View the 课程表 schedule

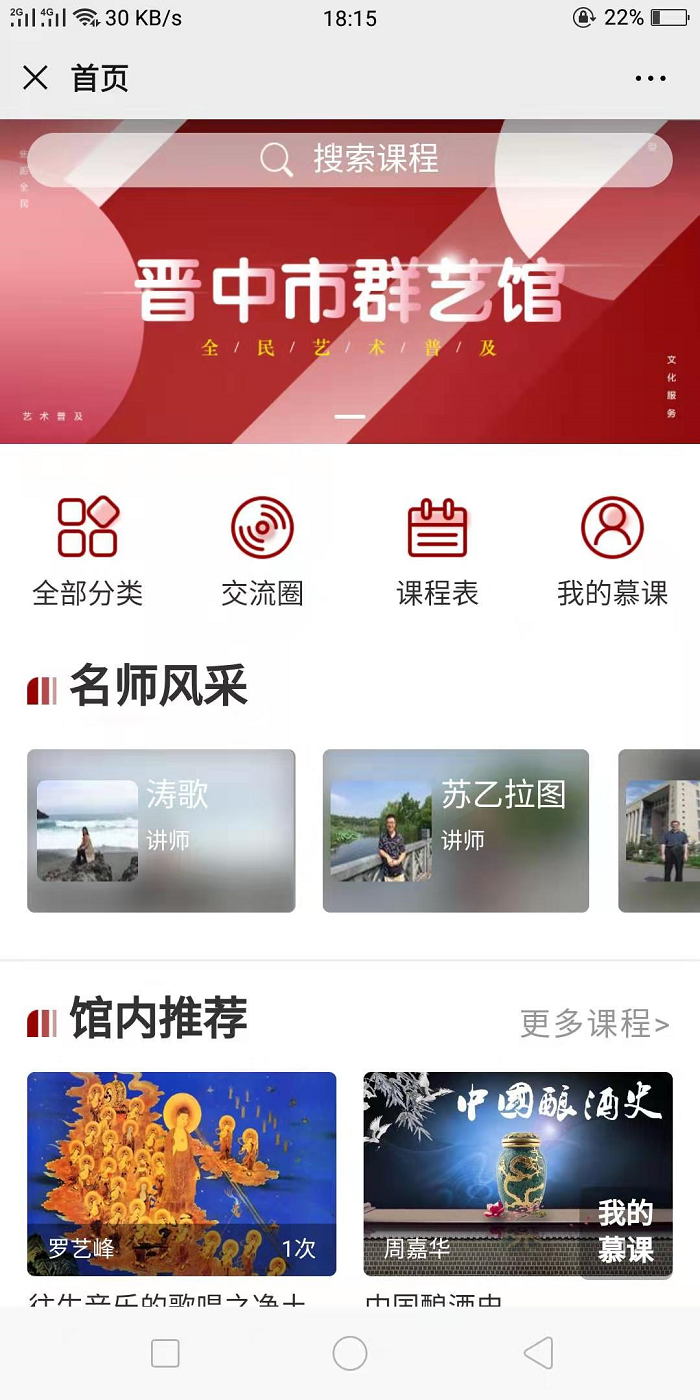(437, 551)
